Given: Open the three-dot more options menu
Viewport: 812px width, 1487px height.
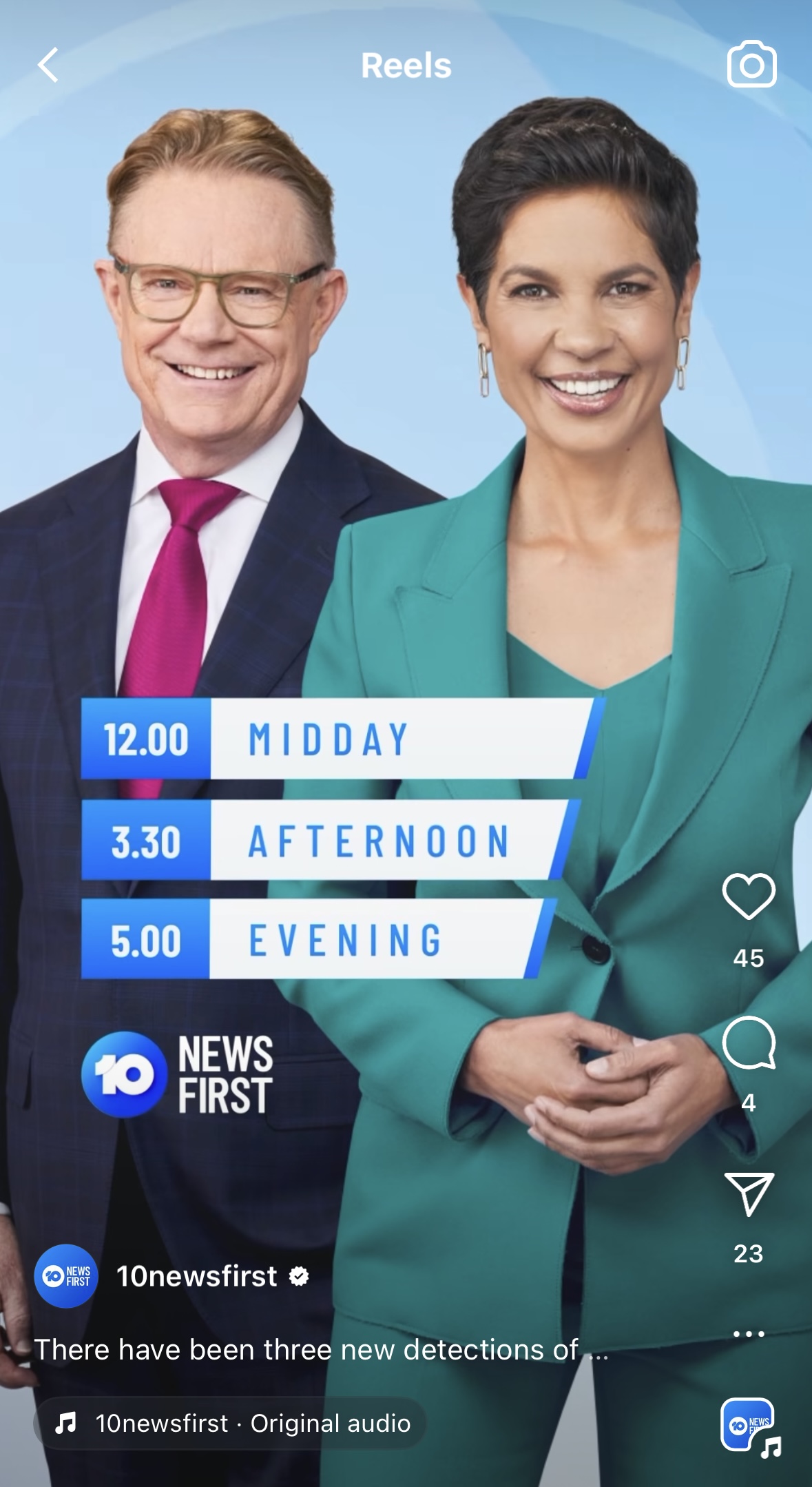Looking at the screenshot, I should coord(749,1334).
